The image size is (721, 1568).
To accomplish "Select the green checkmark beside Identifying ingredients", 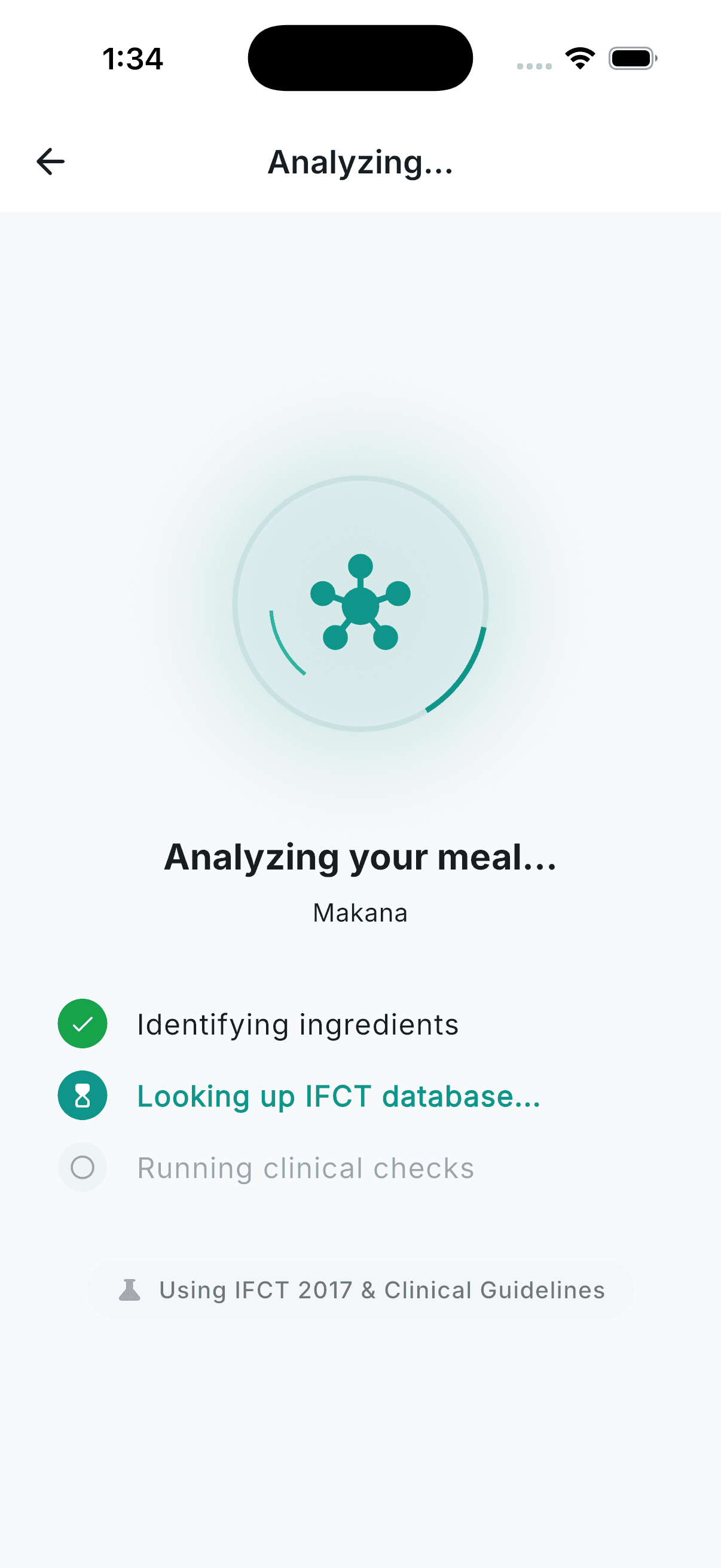I will click(x=82, y=1023).
